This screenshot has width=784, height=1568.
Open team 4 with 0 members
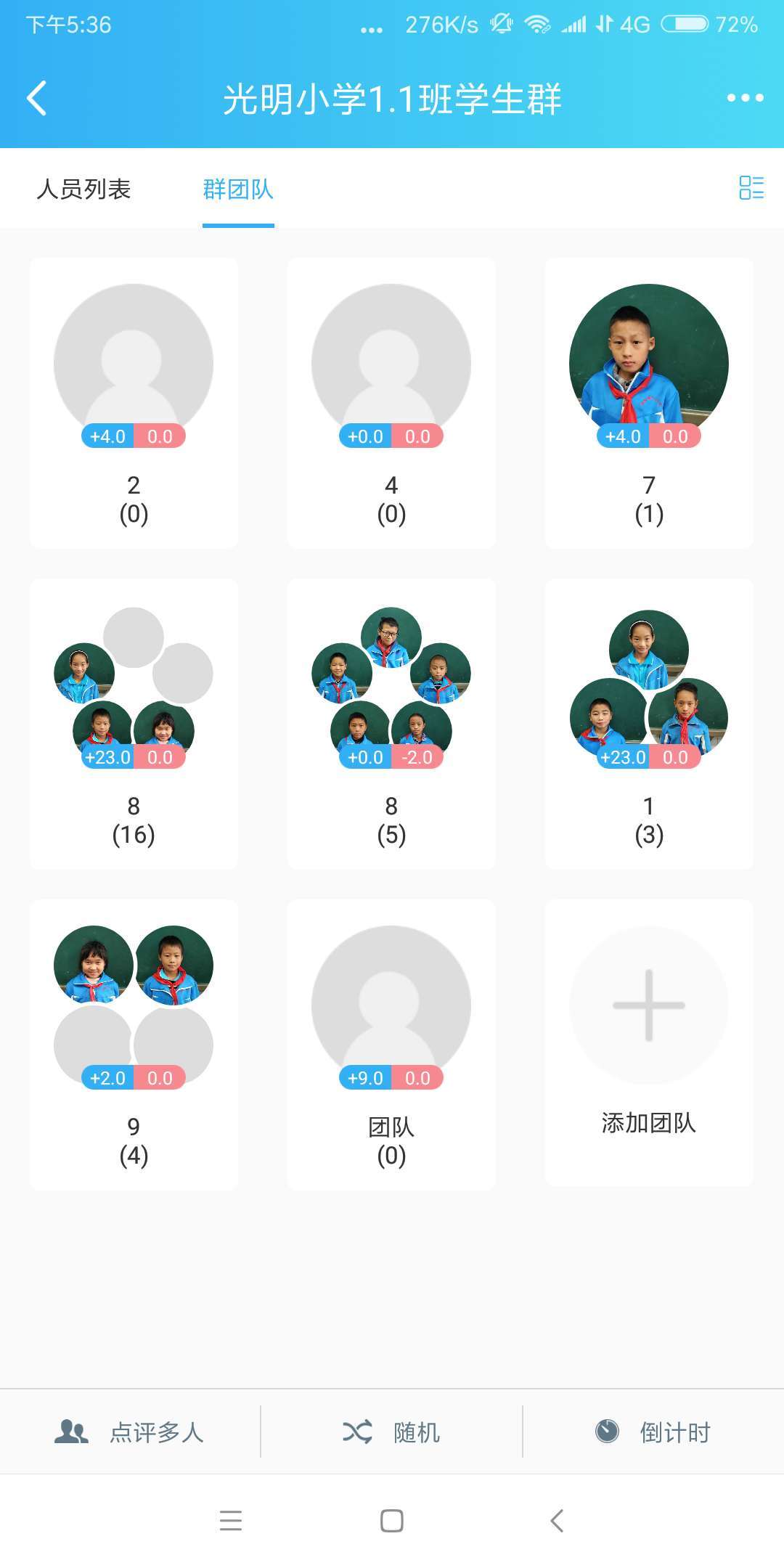pyautogui.click(x=391, y=403)
